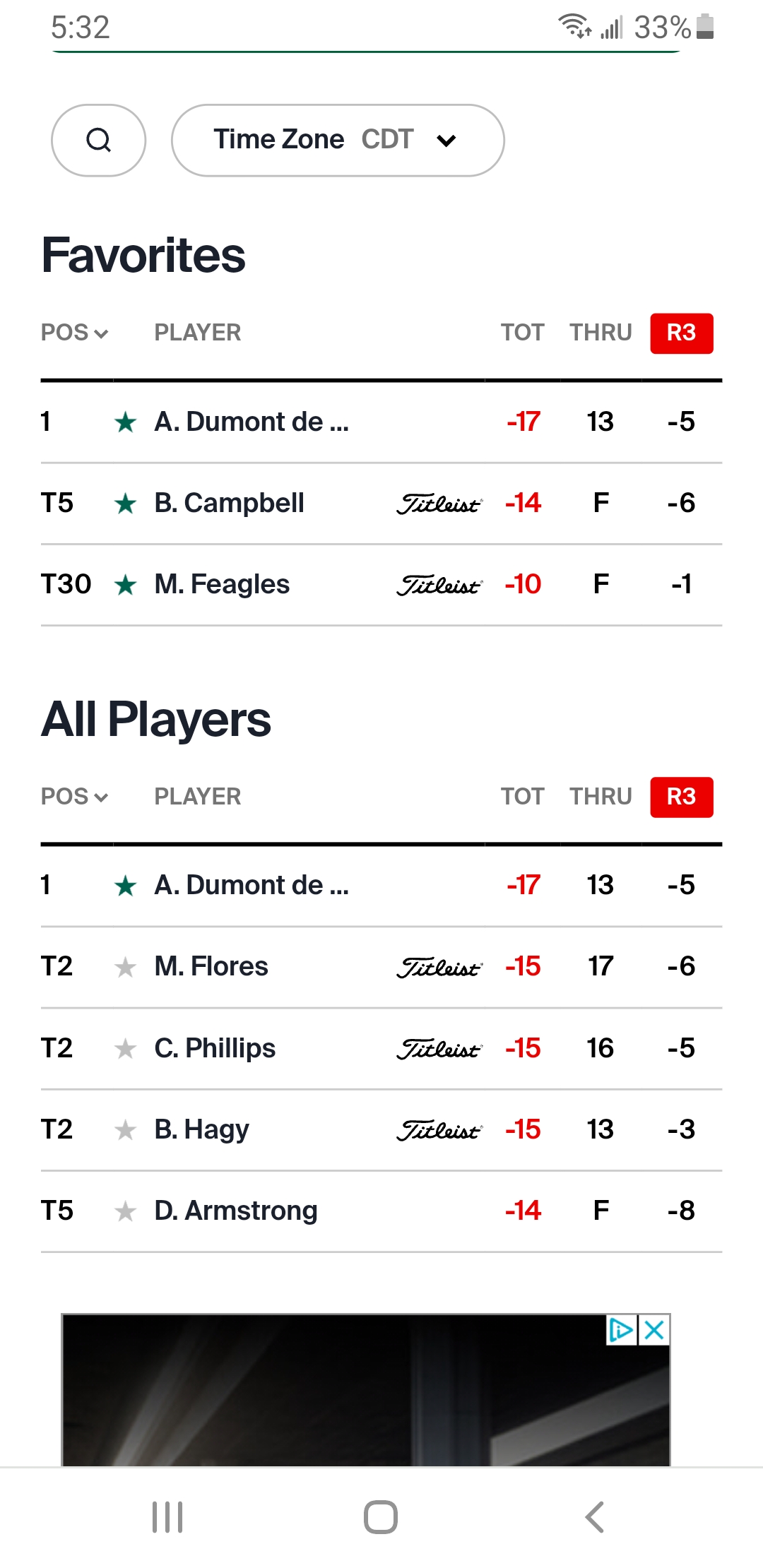Star B. Hagy as a favorite
763x1568 pixels.
point(126,1130)
